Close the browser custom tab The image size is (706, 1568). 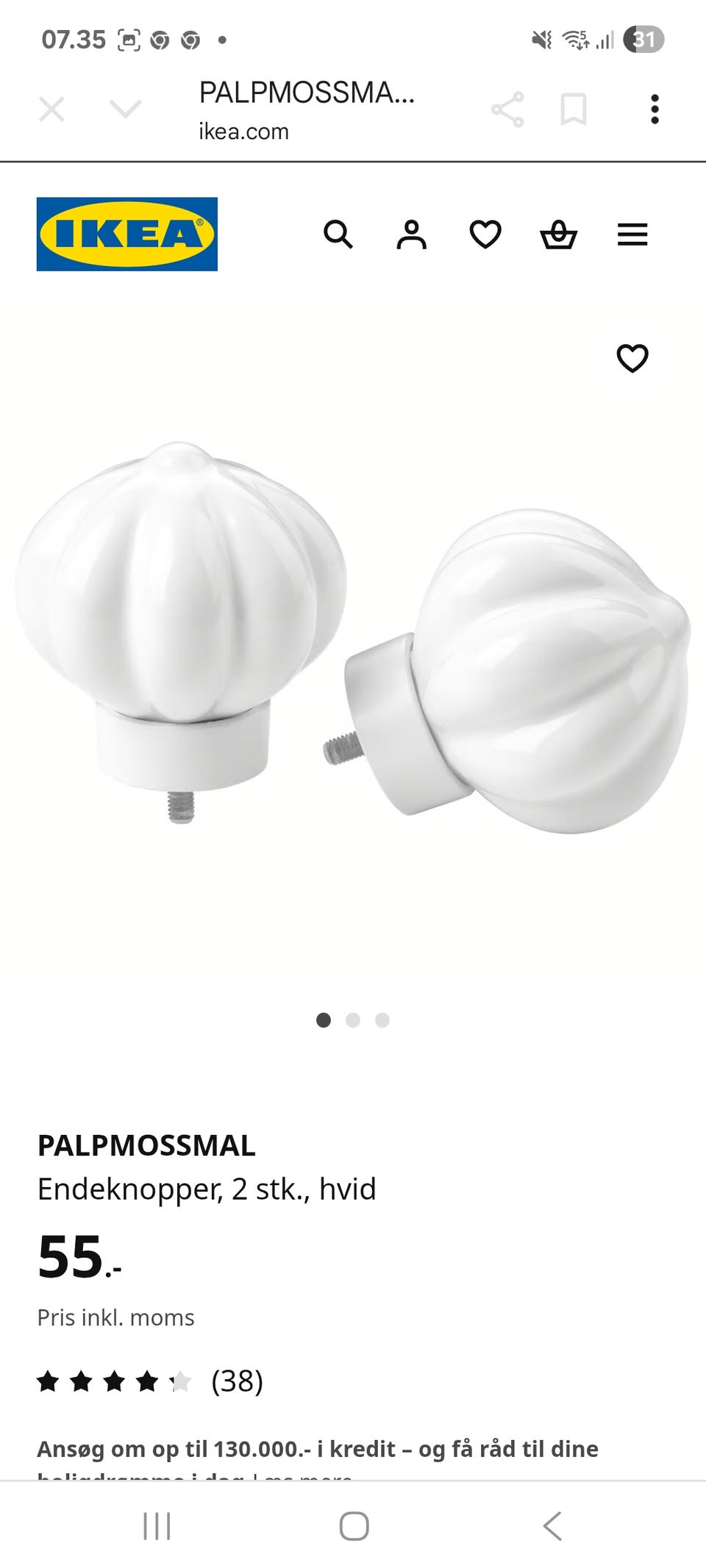point(51,110)
